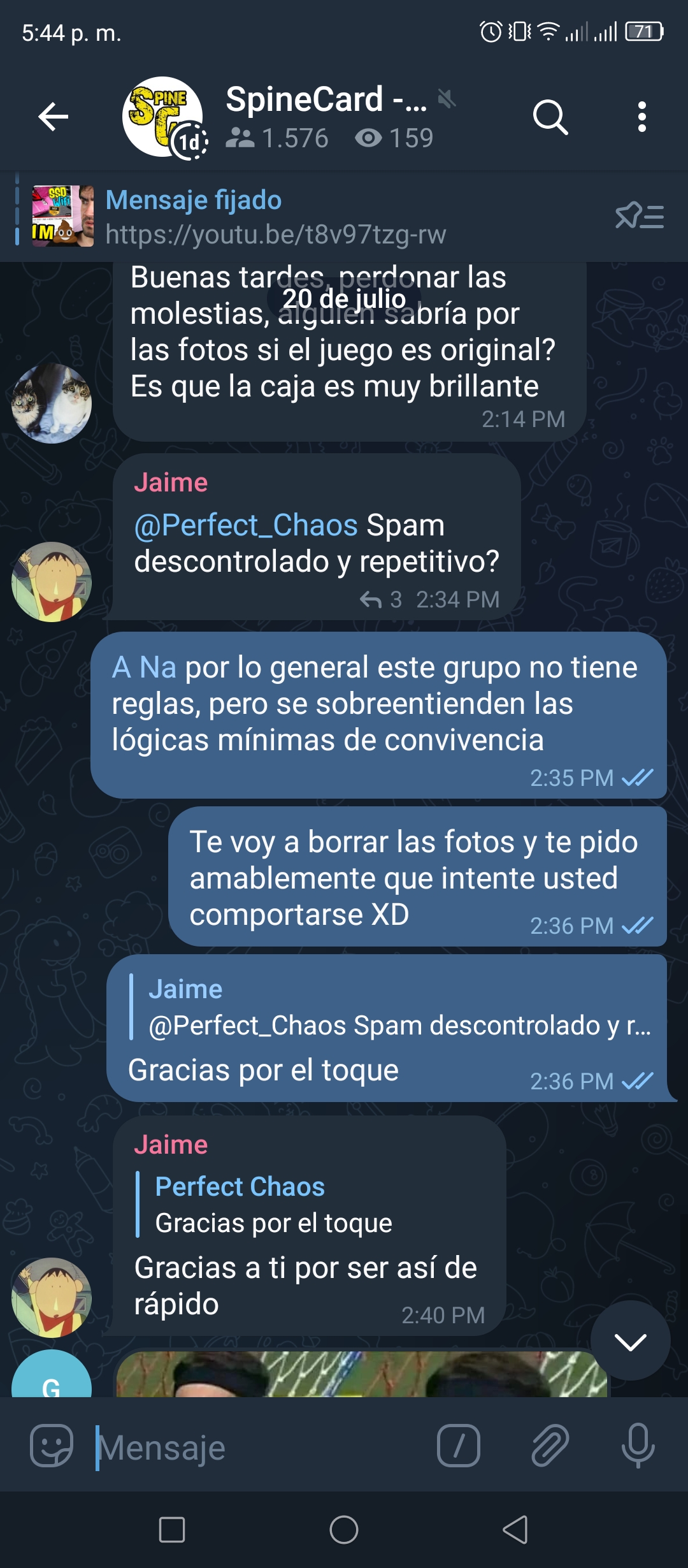
Task: Open the three-dot overflow menu
Action: [641, 117]
